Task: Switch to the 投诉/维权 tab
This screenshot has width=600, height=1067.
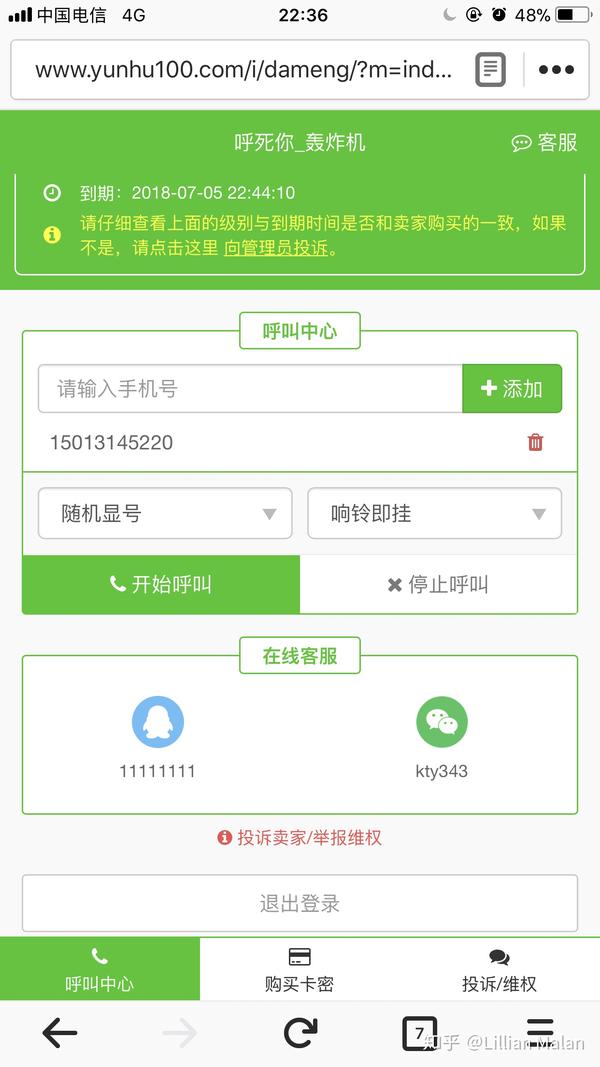Action: (499, 969)
